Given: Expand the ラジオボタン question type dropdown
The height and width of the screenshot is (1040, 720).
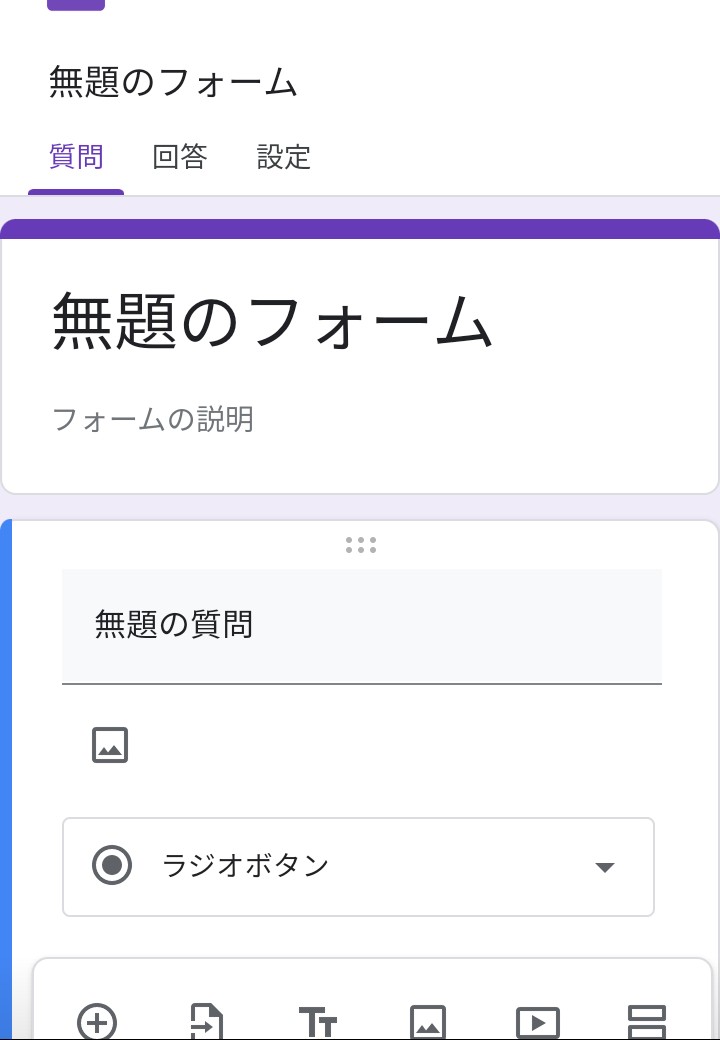Looking at the screenshot, I should click(358, 866).
